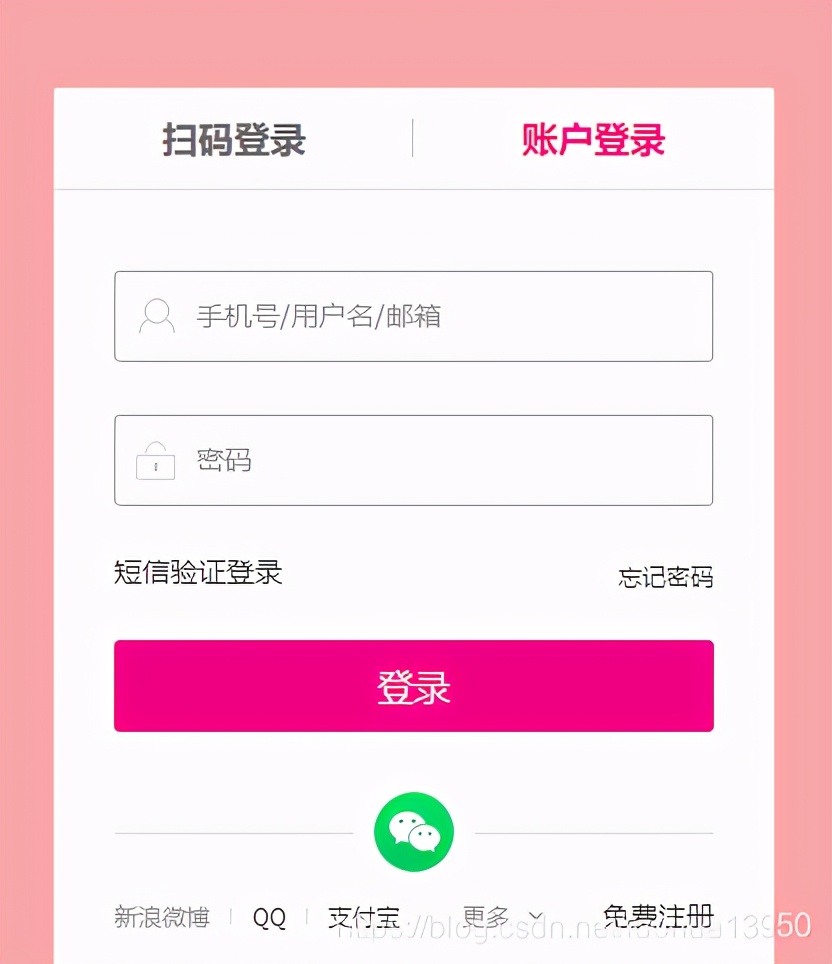Log in with Sina Weibo
The image size is (832, 964).
point(161,916)
